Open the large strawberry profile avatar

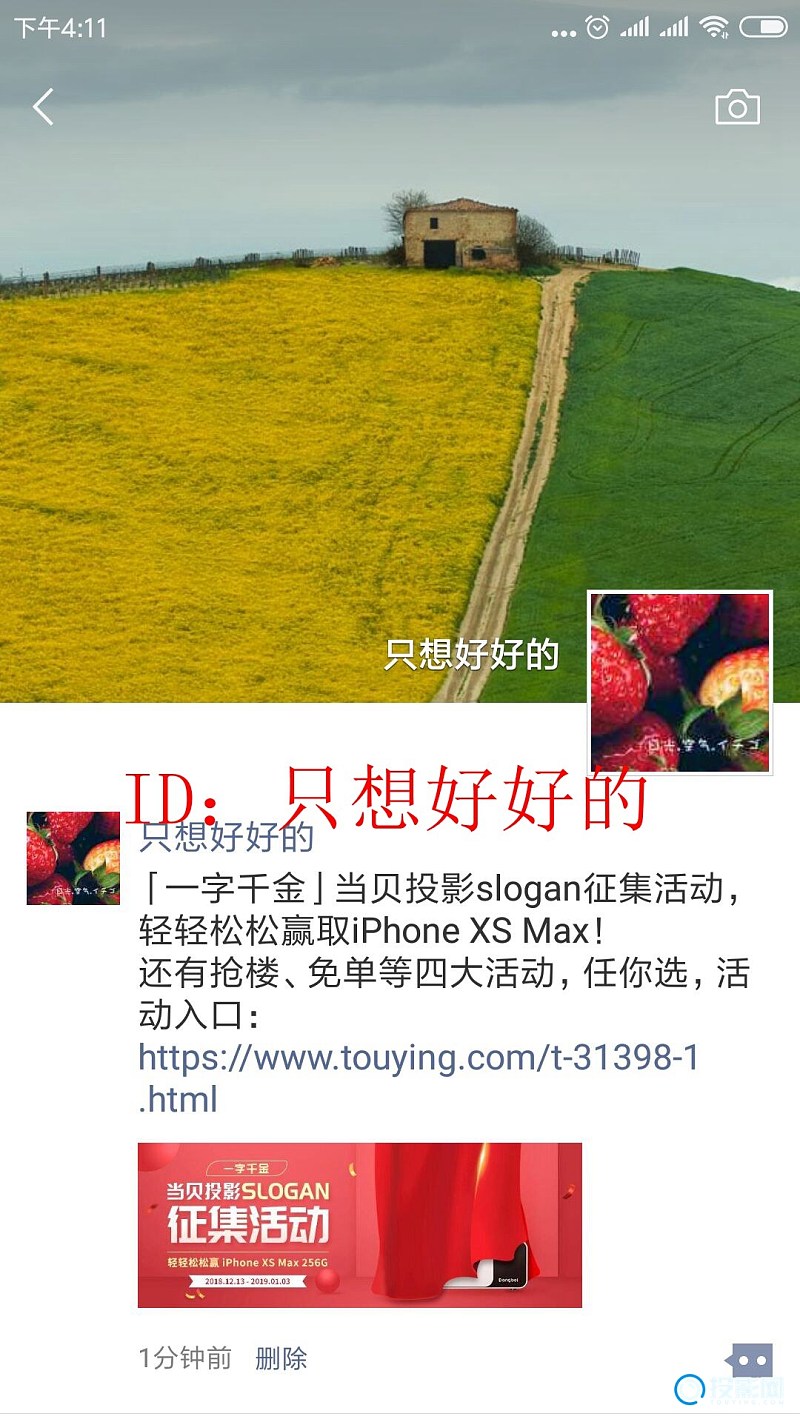click(x=680, y=682)
